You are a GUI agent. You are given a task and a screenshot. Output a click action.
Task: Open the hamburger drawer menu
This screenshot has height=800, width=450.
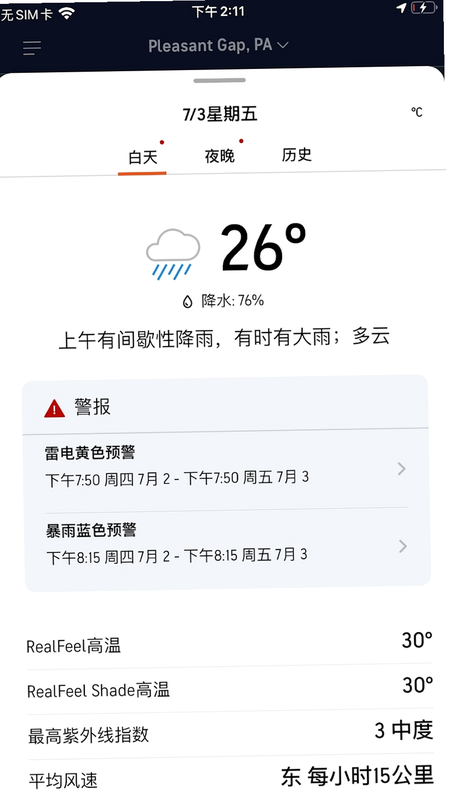click(32, 48)
